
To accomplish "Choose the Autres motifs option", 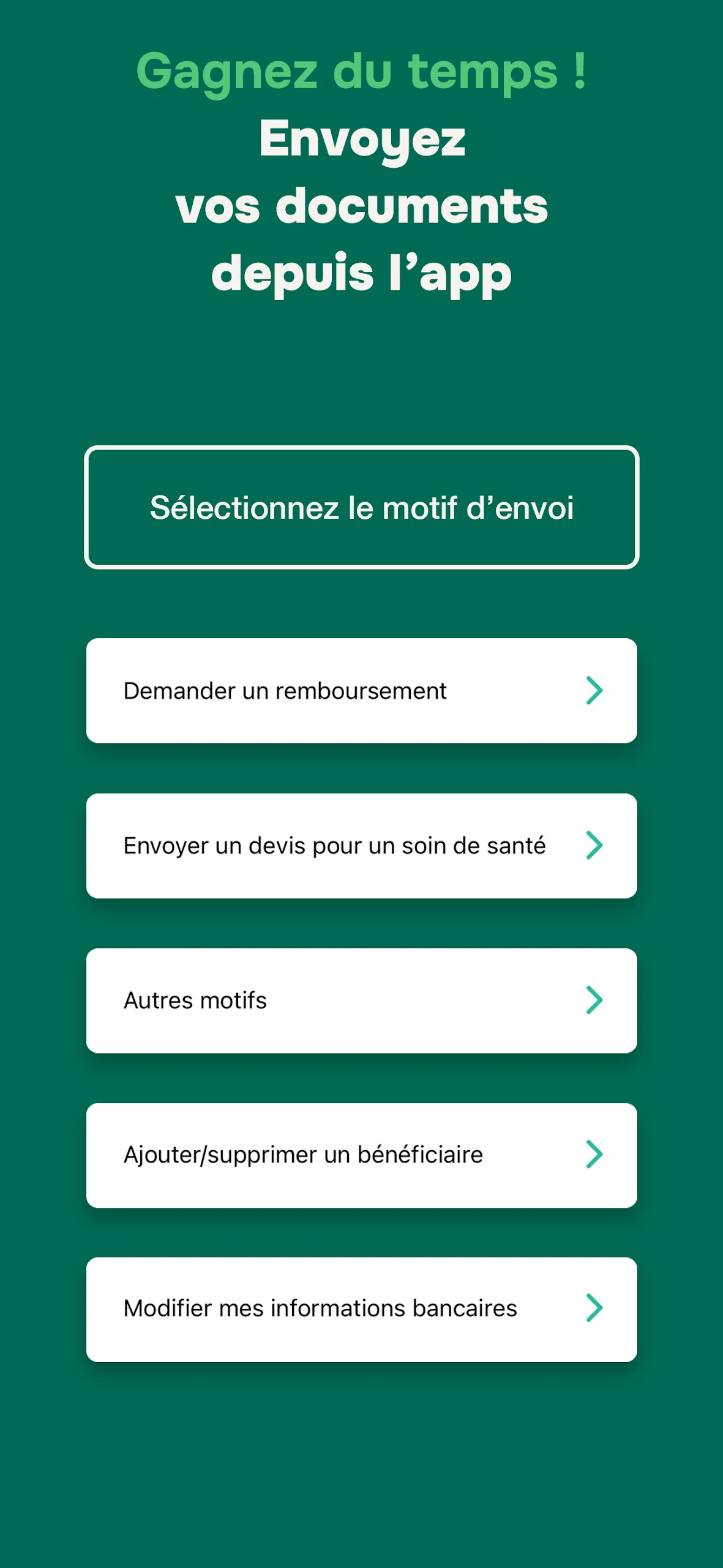I will (361, 1000).
